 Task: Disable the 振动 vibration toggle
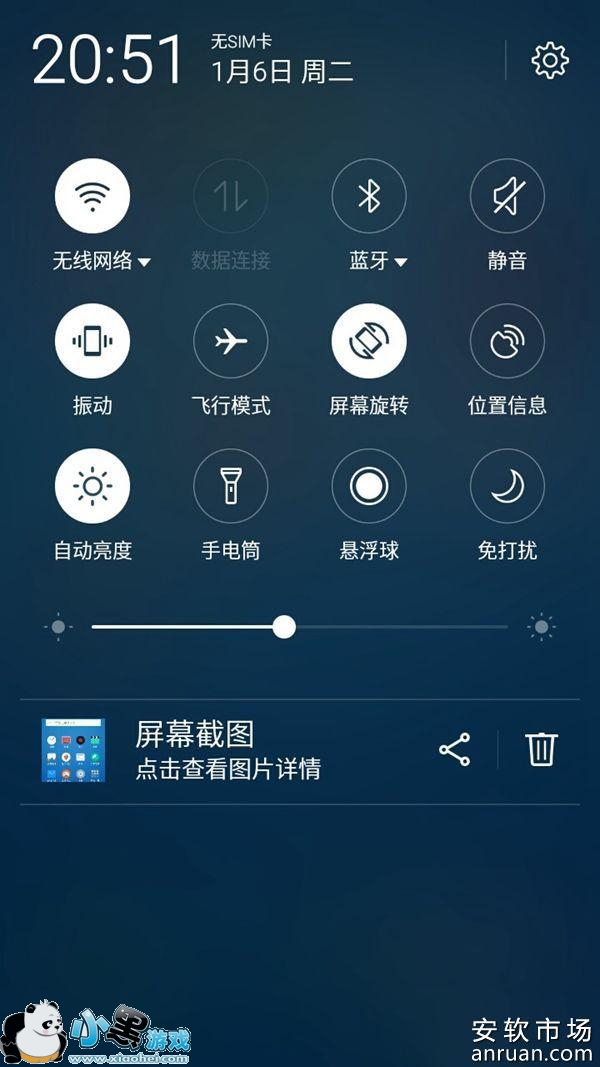click(92, 341)
